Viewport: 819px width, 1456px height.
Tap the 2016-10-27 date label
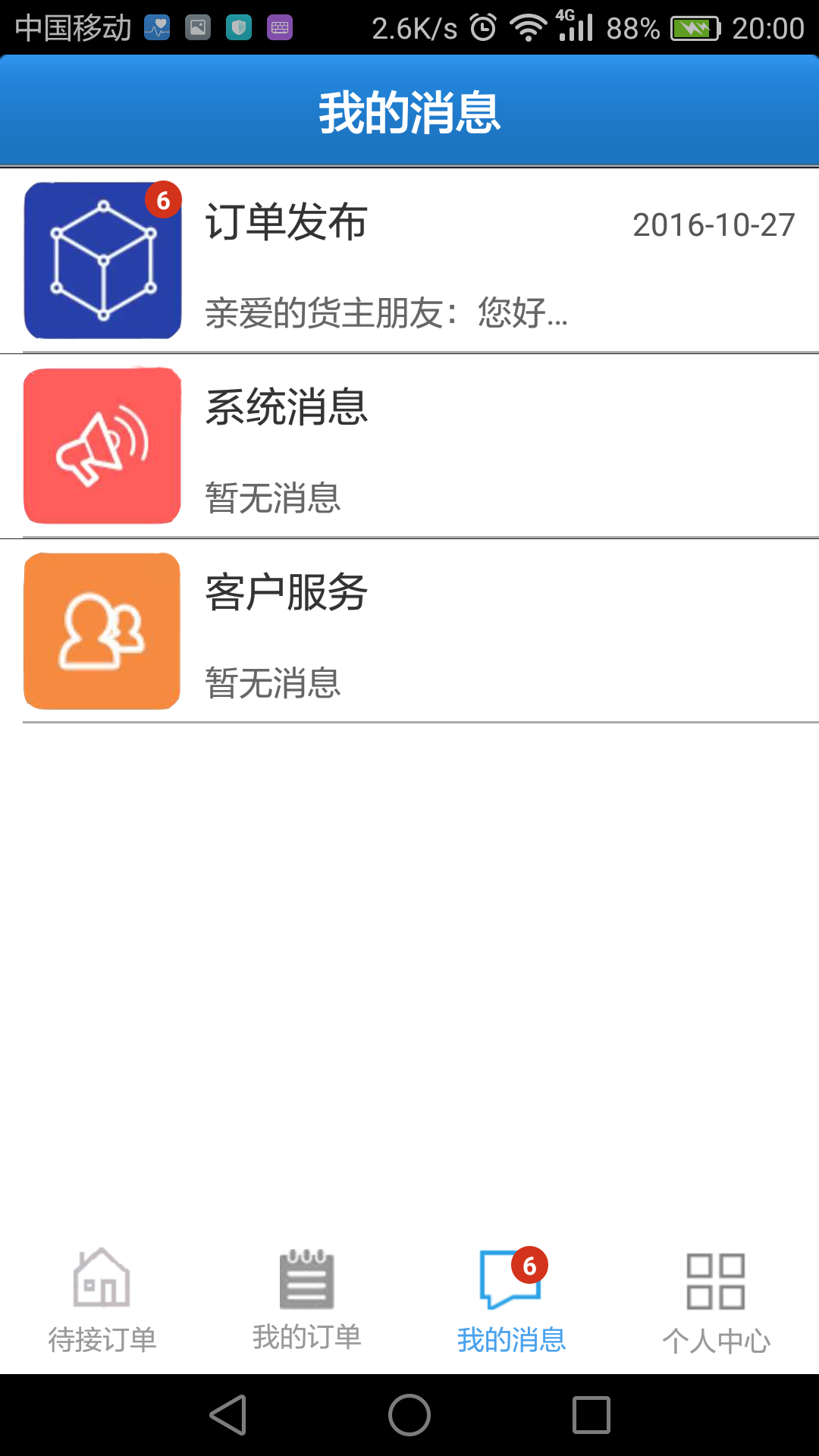(713, 224)
